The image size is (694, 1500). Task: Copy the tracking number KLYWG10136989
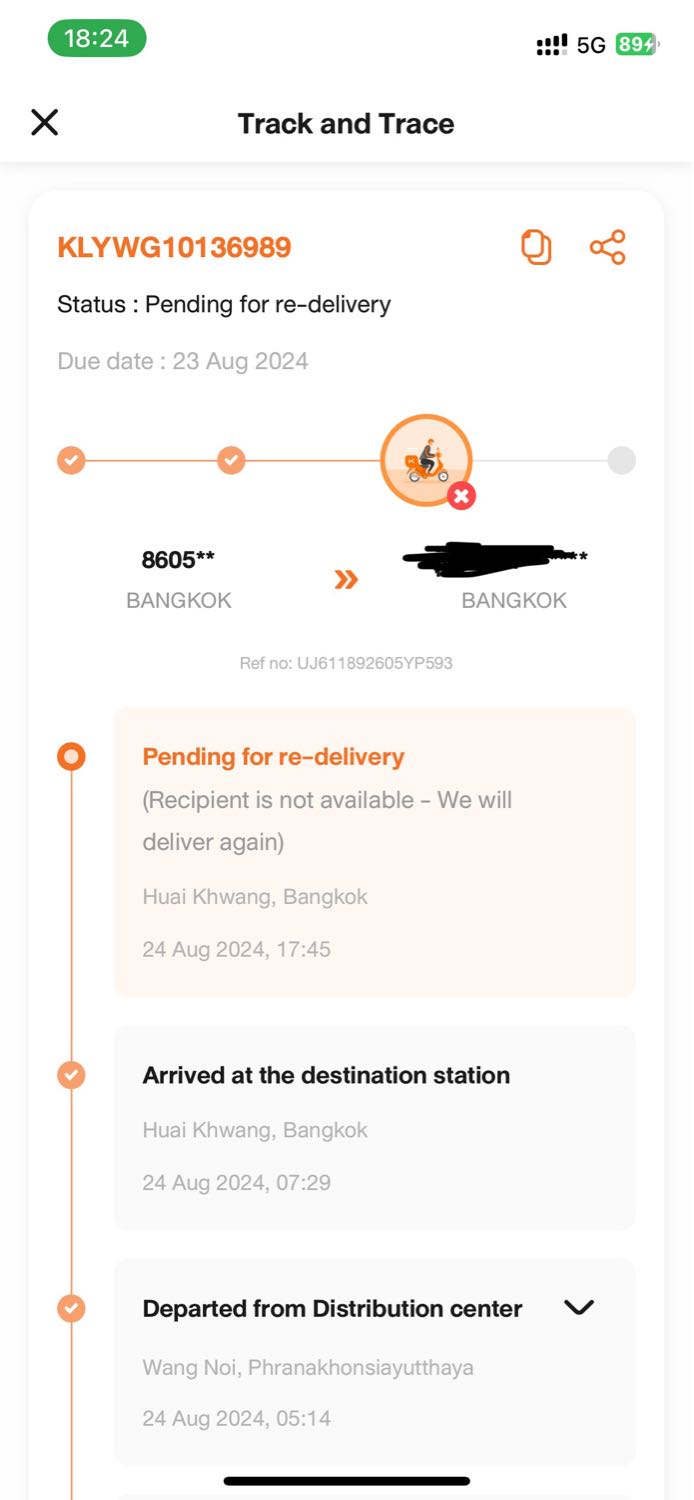[537, 247]
